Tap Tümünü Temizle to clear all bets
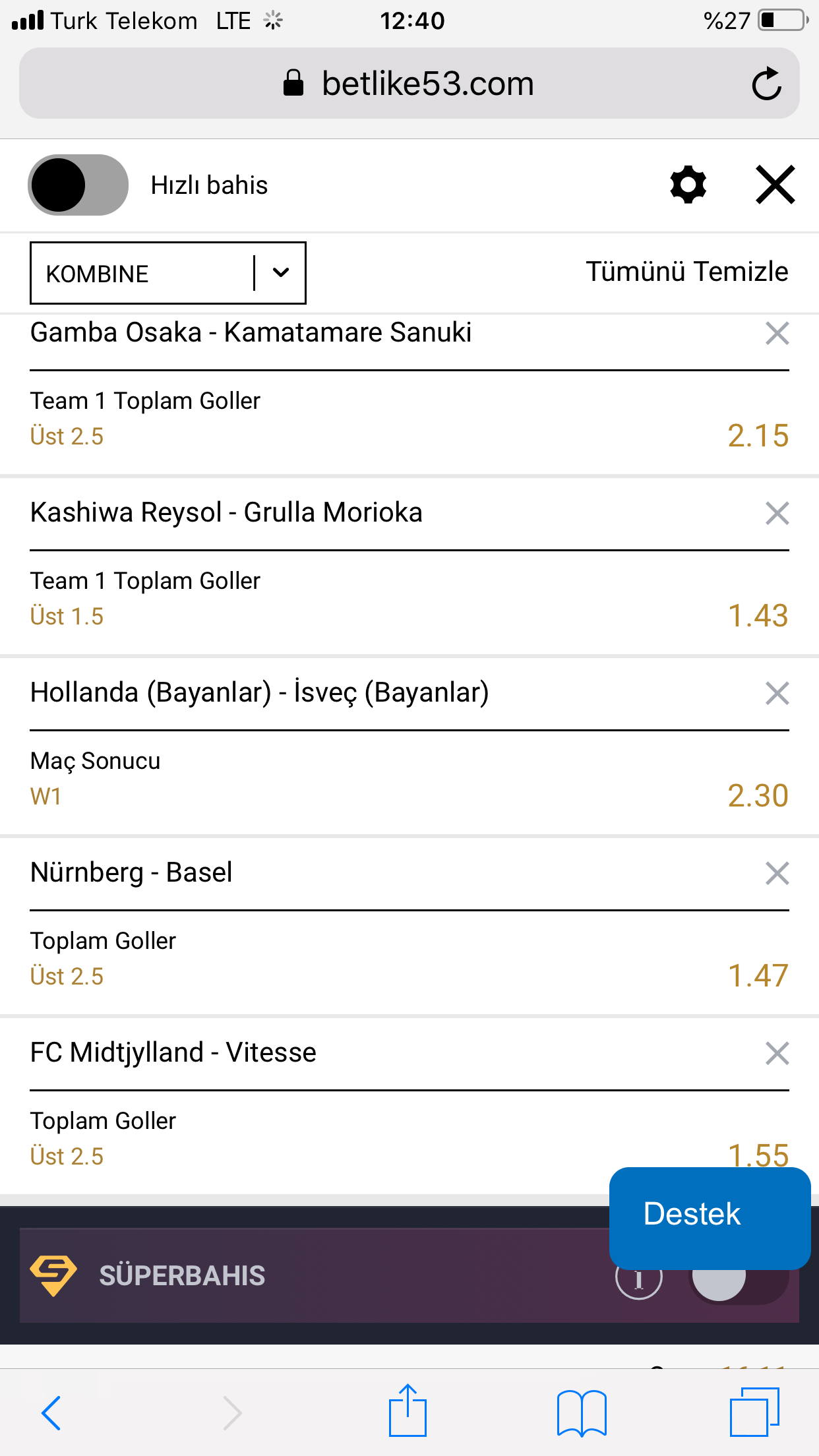The height and width of the screenshot is (1456, 819). click(x=686, y=272)
